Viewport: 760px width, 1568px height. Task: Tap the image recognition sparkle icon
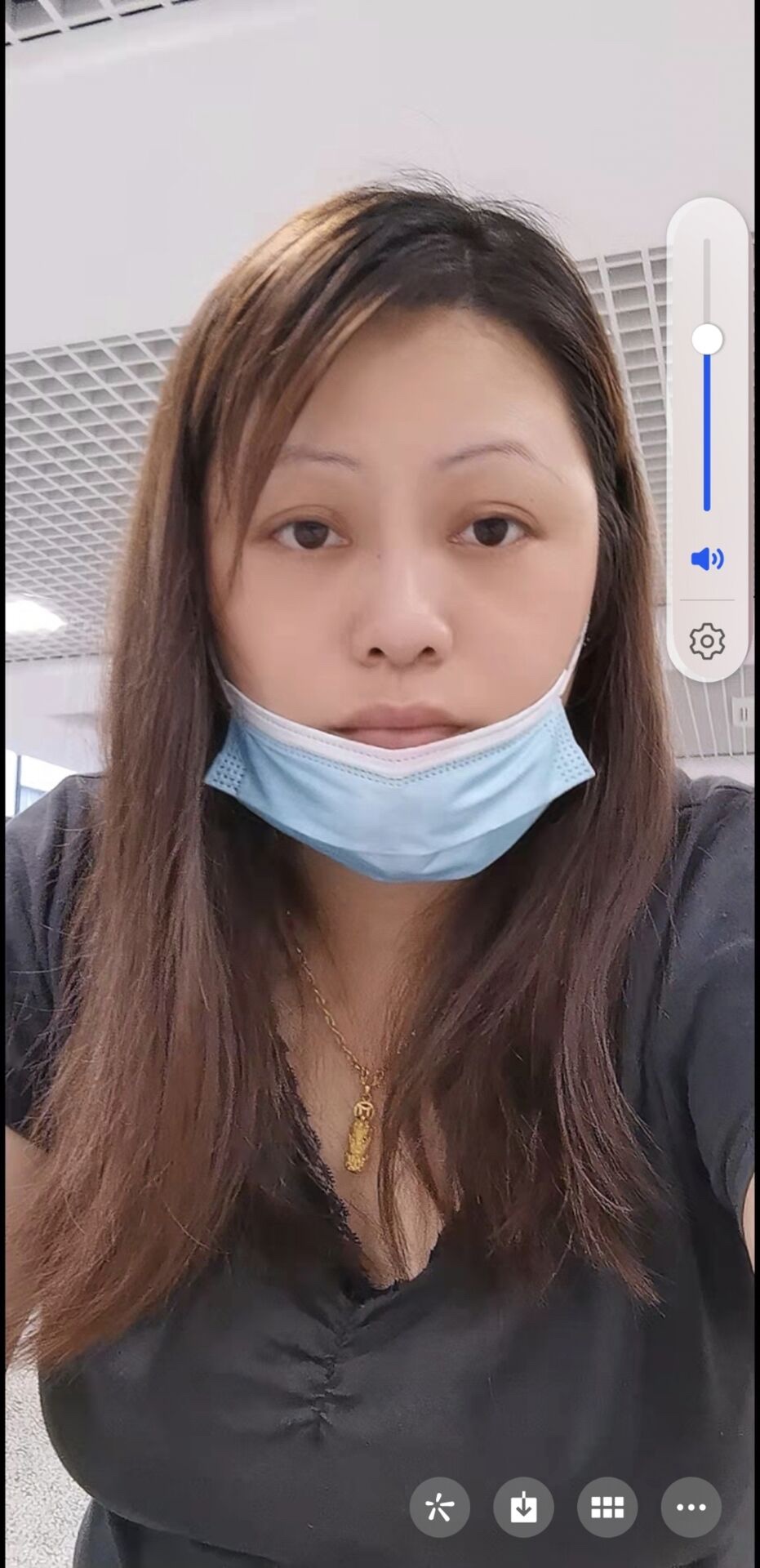[440, 1508]
